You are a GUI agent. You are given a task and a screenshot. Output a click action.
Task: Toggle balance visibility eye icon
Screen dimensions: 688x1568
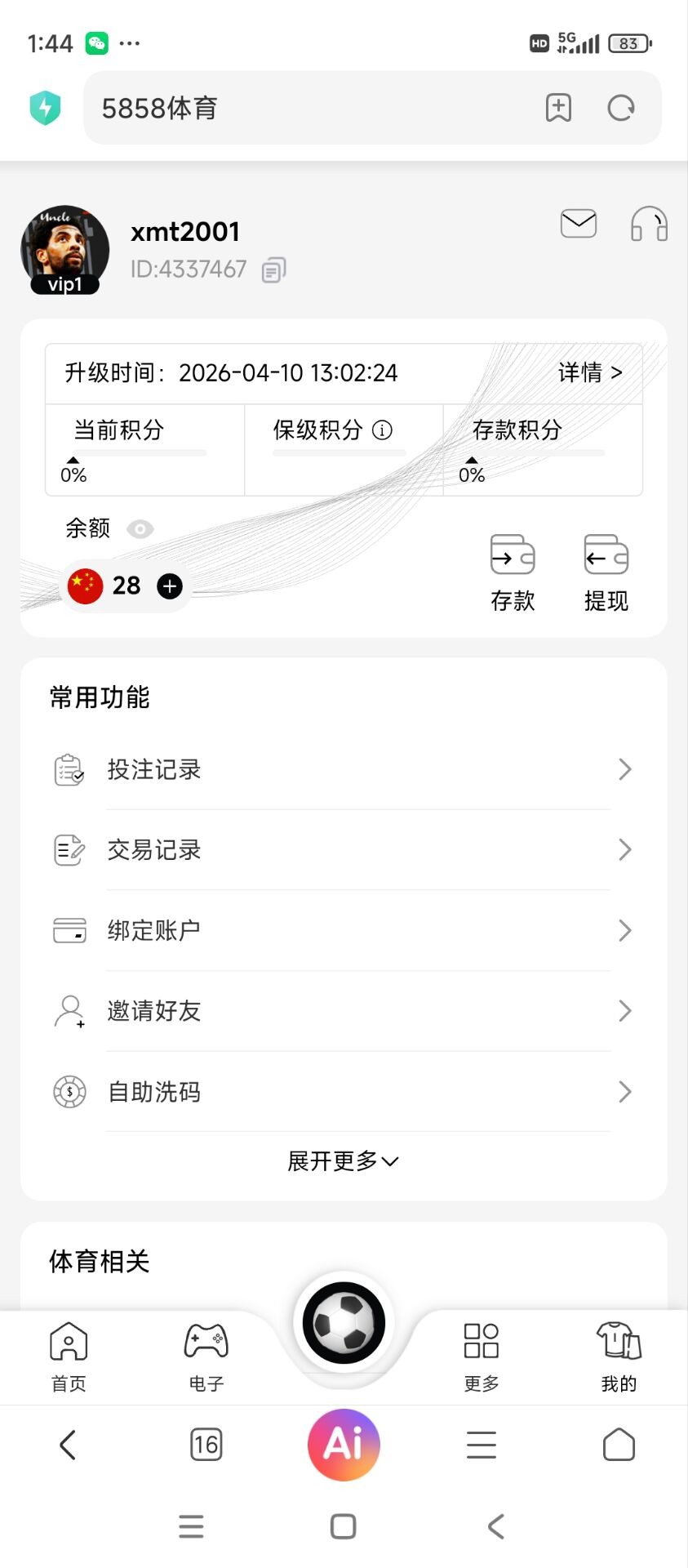tap(140, 529)
